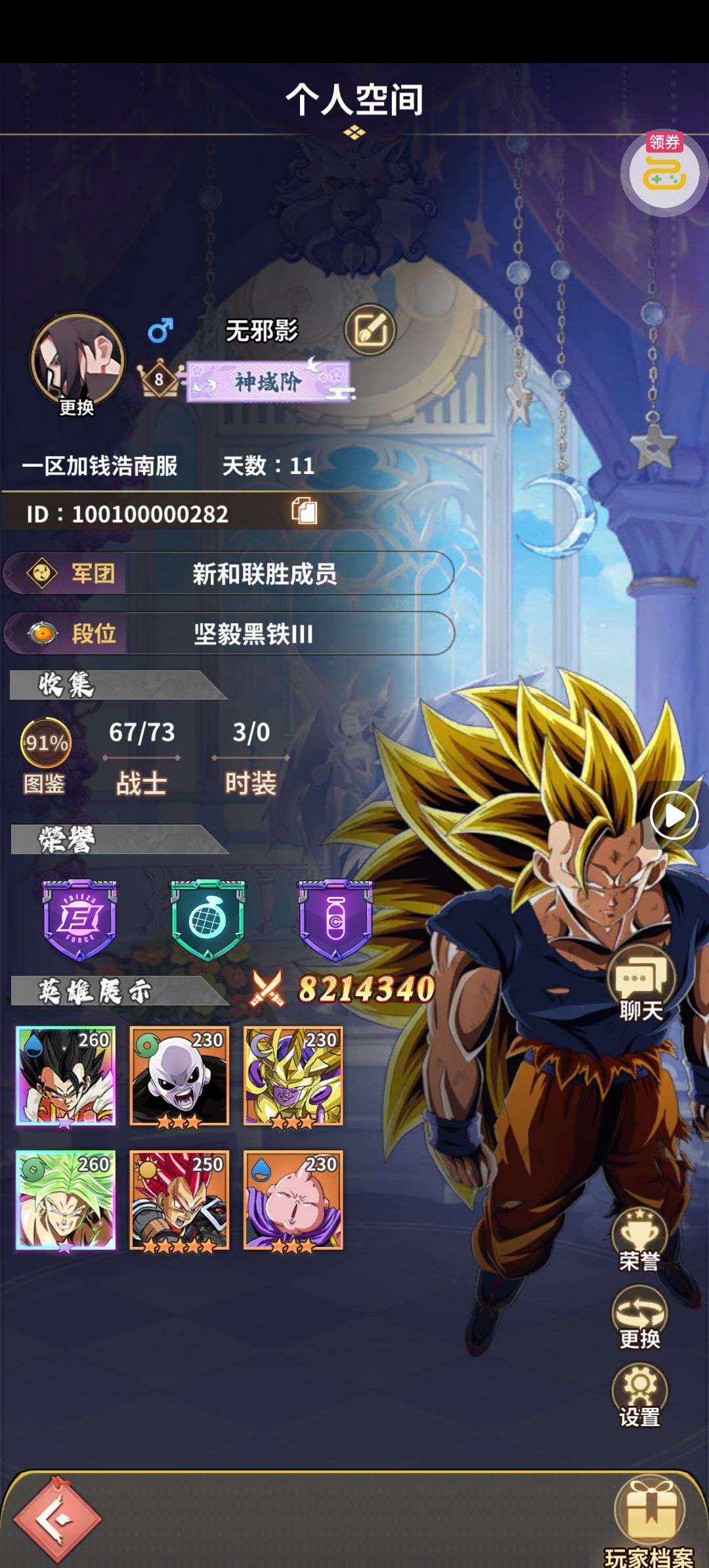The width and height of the screenshot is (709, 1568).
Task: View the level 250 hero card
Action: tap(179, 1199)
